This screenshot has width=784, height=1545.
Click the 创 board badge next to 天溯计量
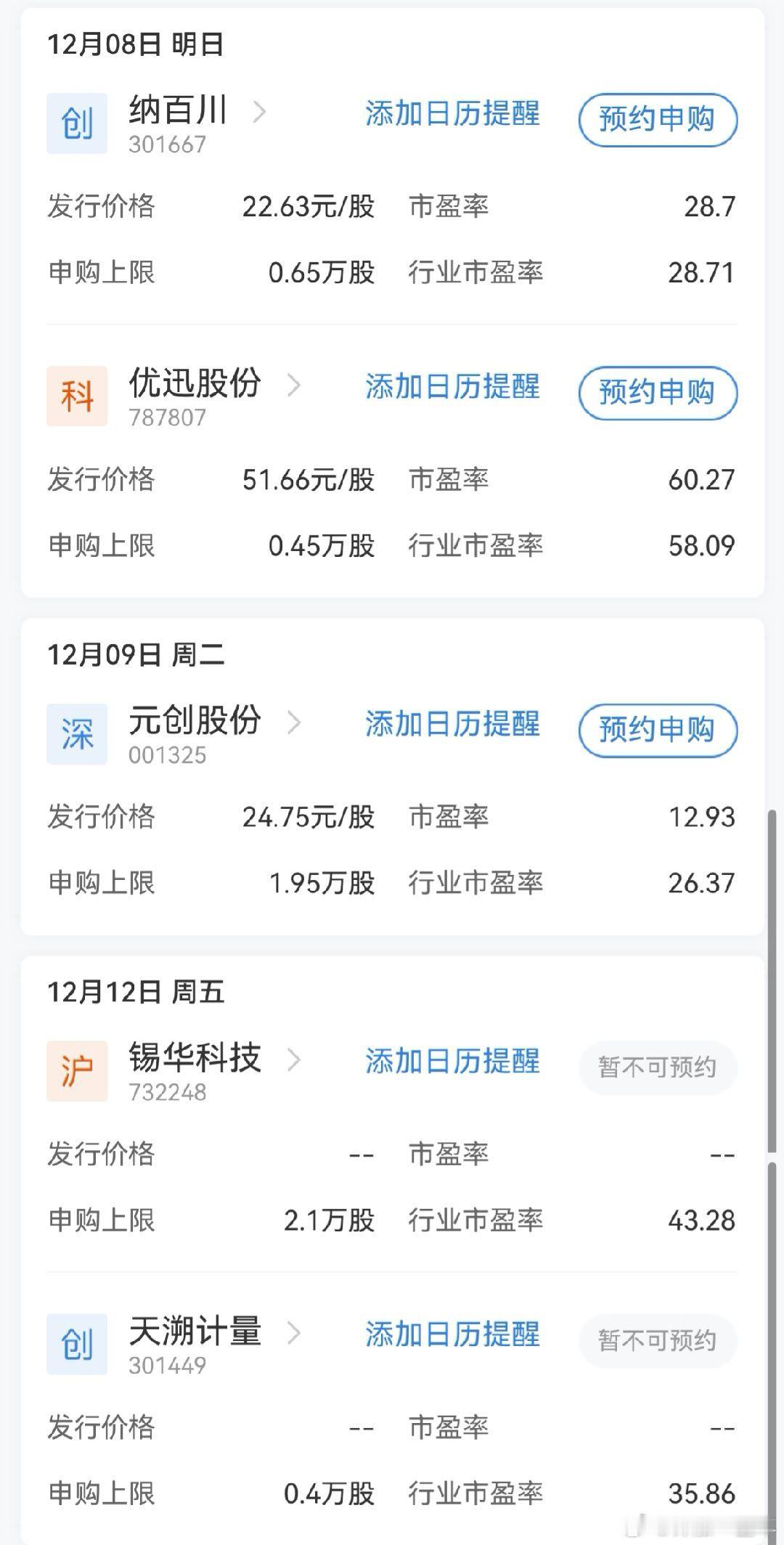(75, 1342)
